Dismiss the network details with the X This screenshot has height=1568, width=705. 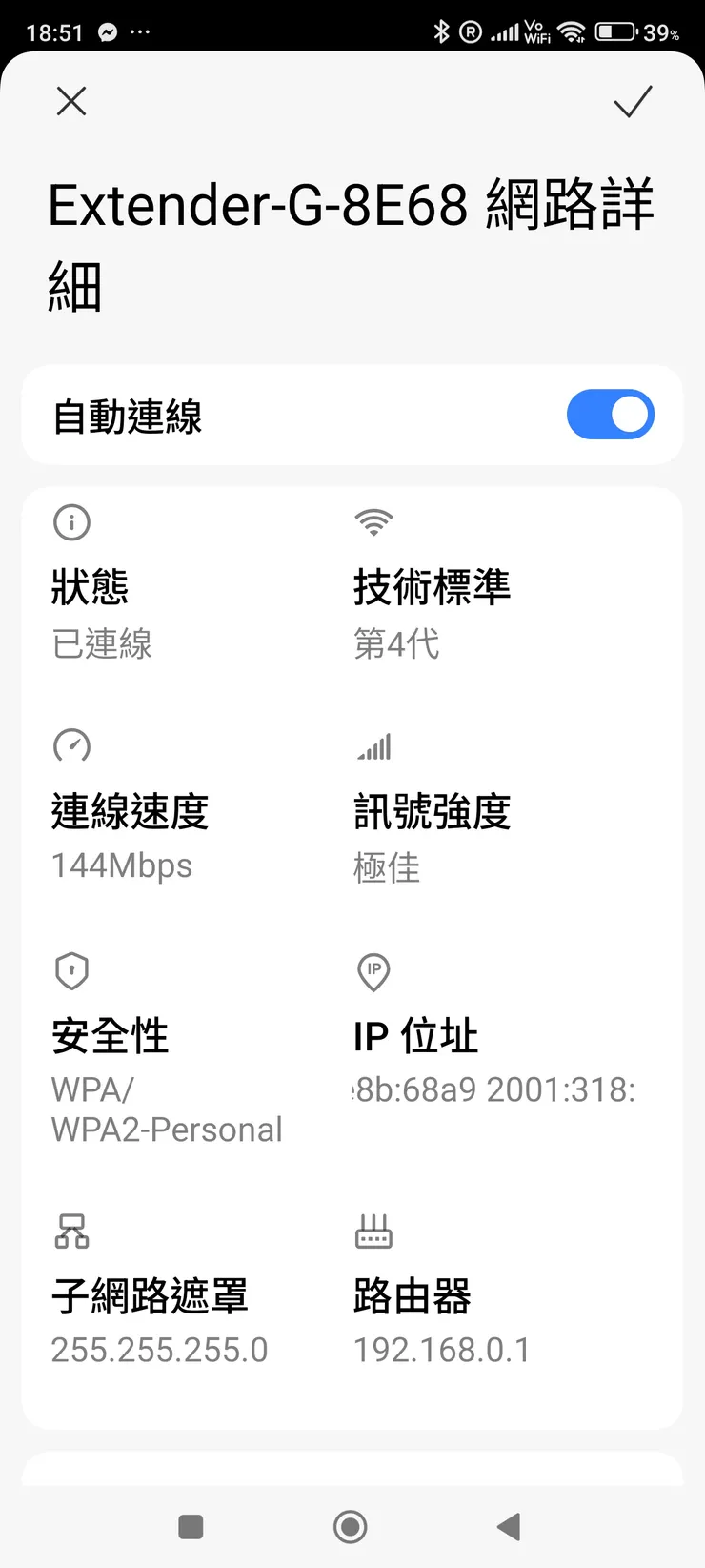click(71, 101)
